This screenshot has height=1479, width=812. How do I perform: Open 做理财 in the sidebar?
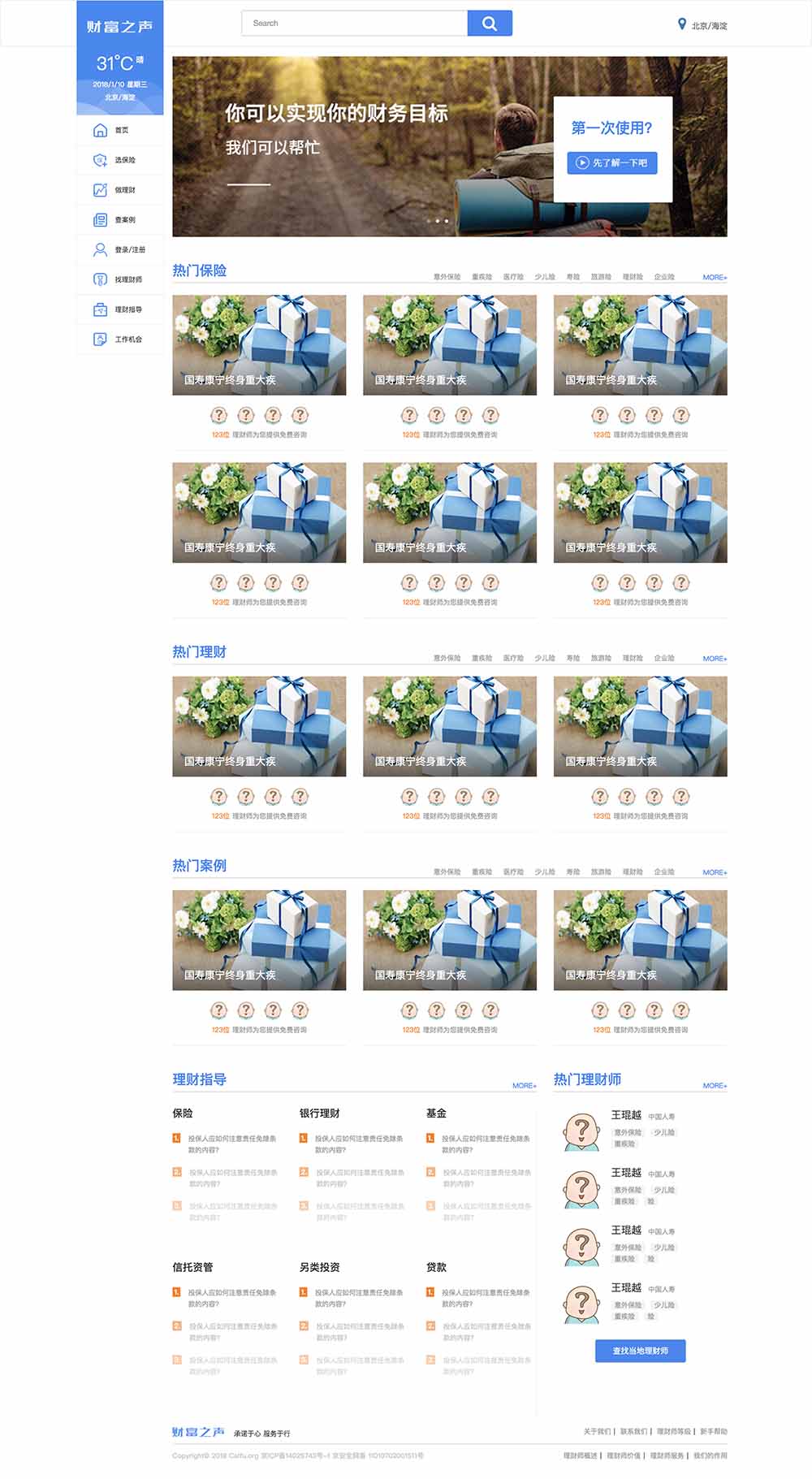click(120, 190)
